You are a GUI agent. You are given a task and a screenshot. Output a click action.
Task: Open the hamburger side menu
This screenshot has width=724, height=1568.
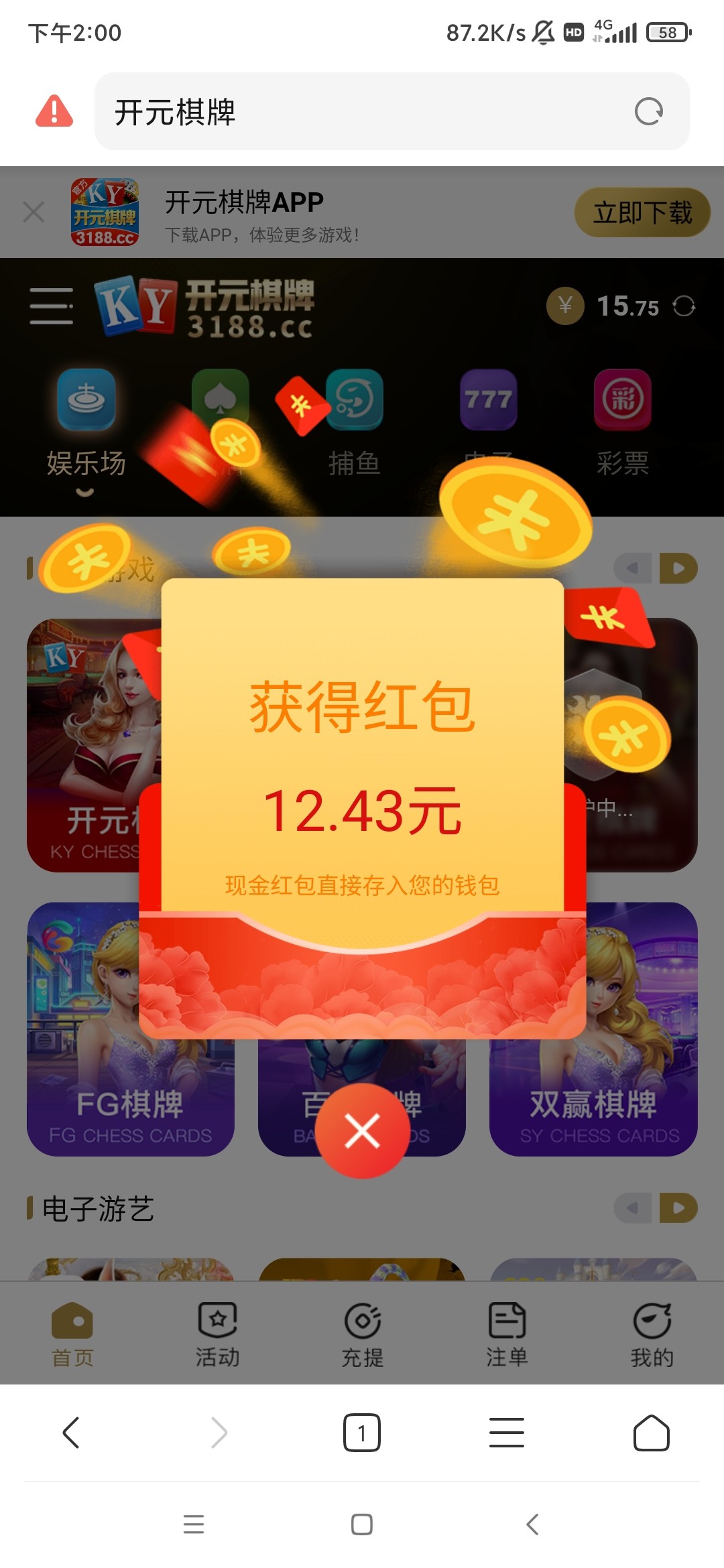click(52, 306)
